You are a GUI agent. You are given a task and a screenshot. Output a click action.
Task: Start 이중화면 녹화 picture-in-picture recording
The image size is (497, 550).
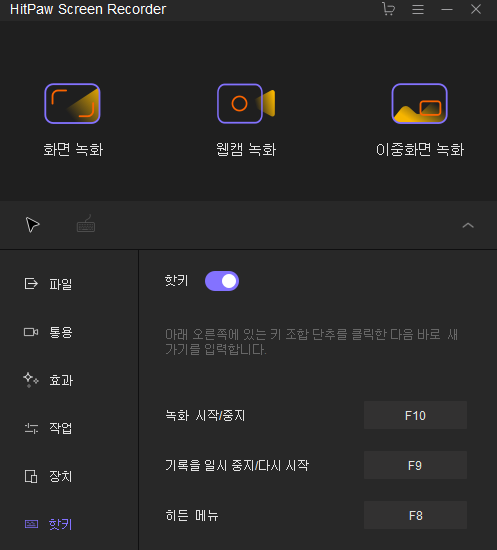[x=419, y=120]
